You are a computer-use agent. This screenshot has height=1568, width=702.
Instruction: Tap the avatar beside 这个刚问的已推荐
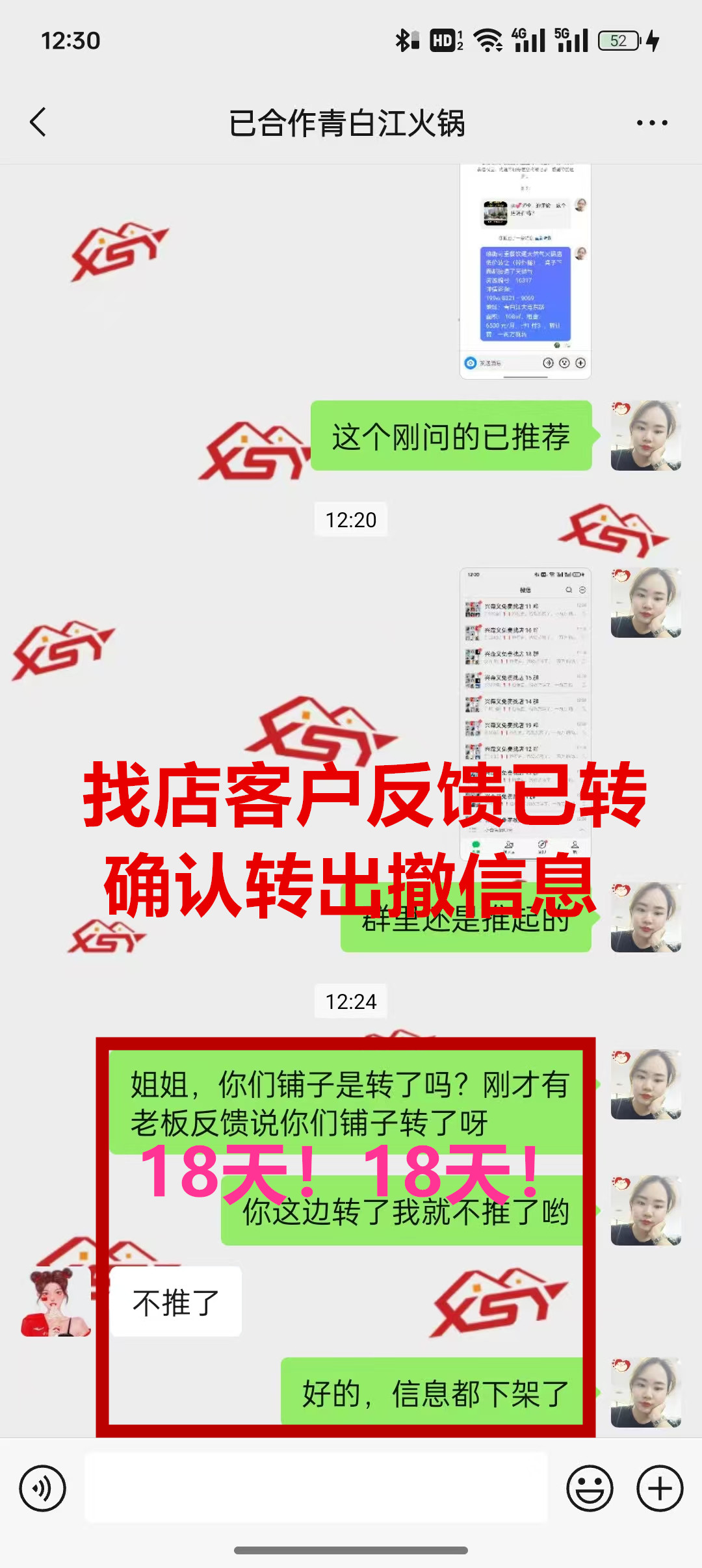645,436
